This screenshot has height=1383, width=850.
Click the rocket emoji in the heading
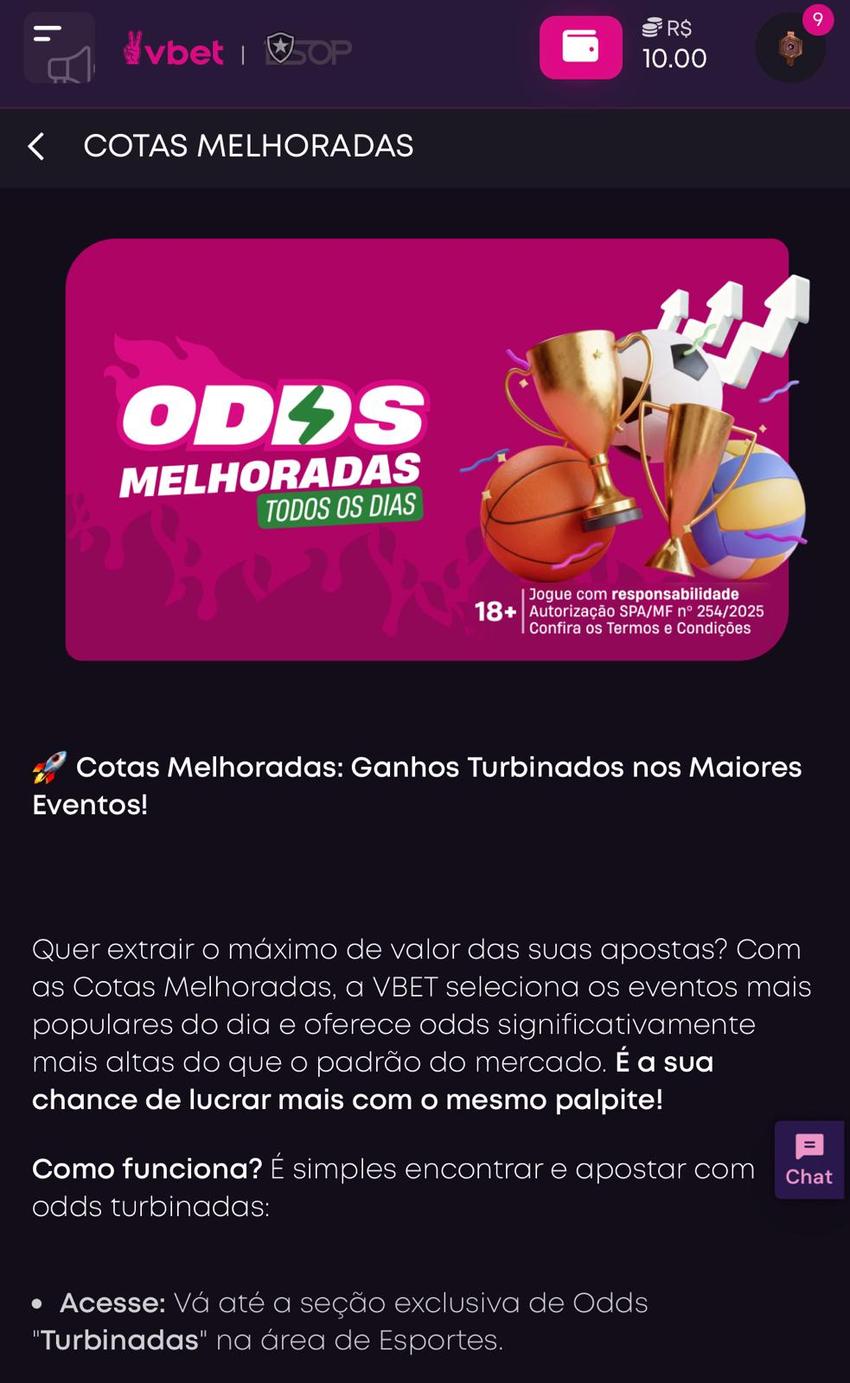pos(49,766)
